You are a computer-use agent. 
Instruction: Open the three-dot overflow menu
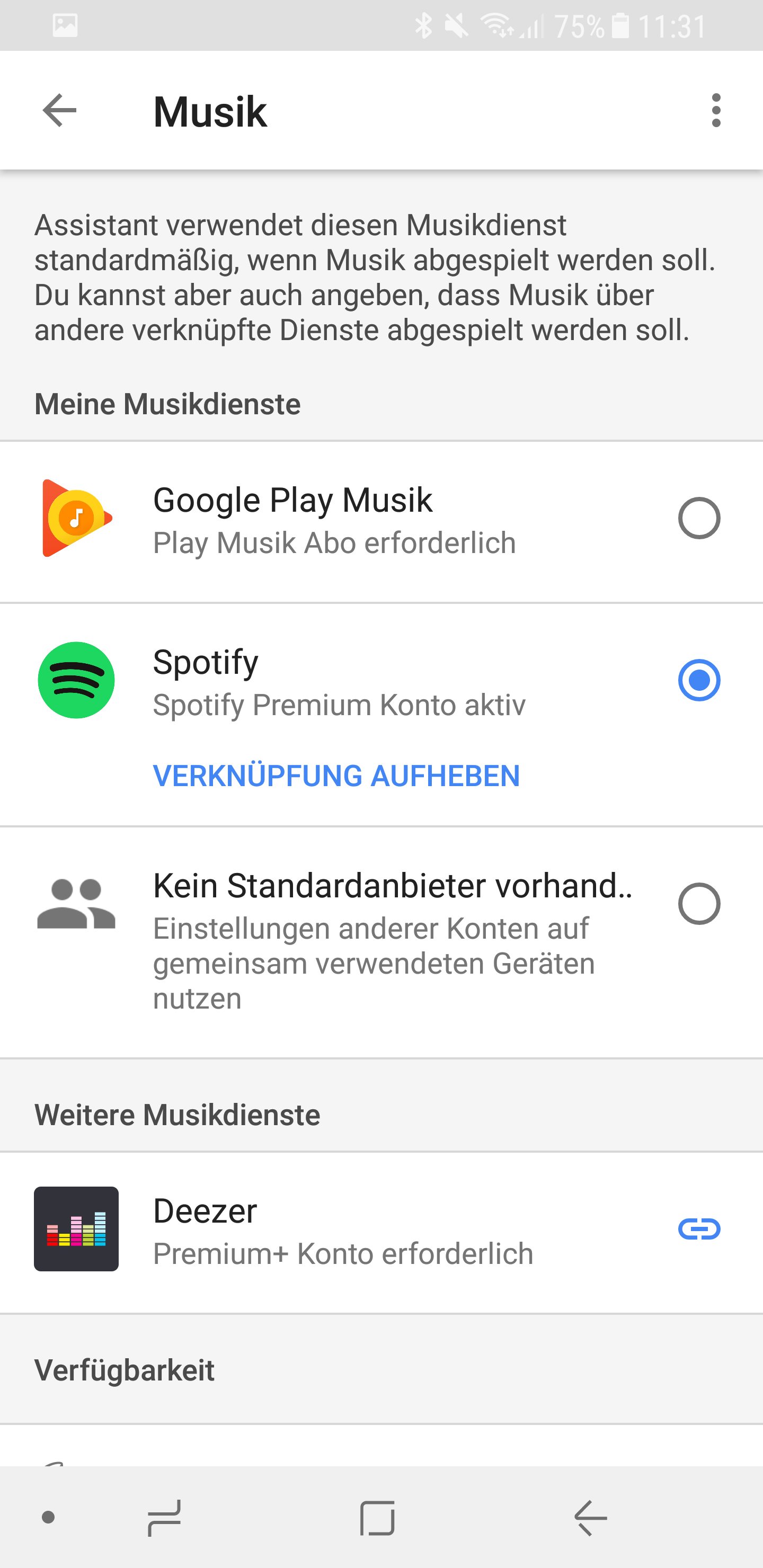715,111
